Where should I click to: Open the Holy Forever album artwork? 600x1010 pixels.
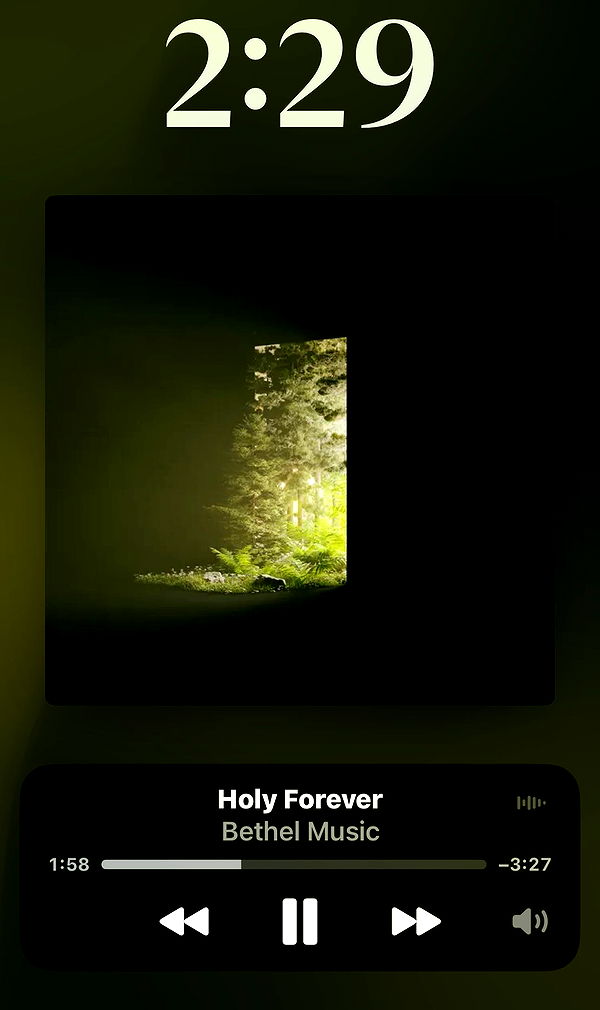pyautogui.click(x=299, y=450)
